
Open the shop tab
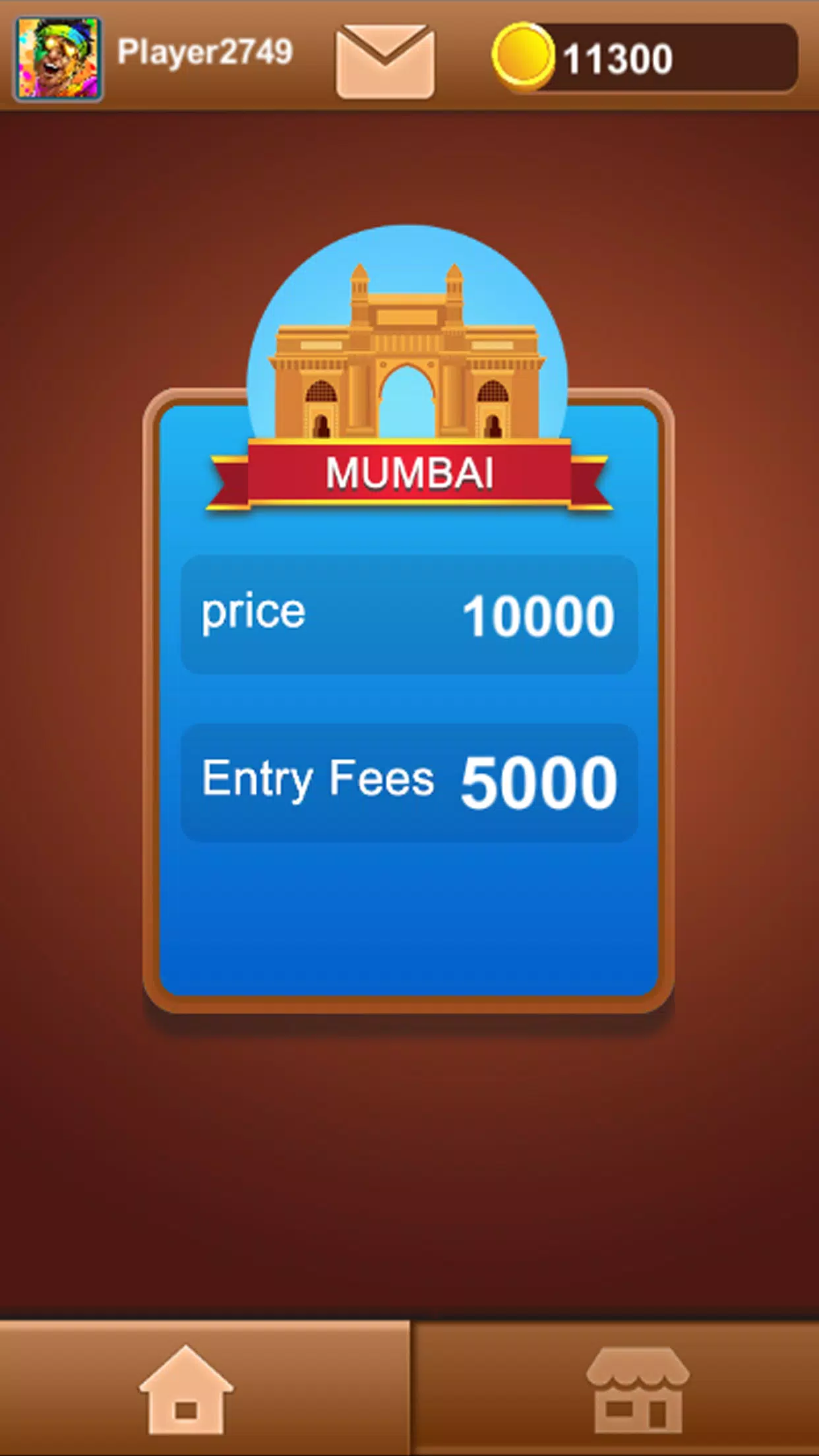coord(637,1389)
